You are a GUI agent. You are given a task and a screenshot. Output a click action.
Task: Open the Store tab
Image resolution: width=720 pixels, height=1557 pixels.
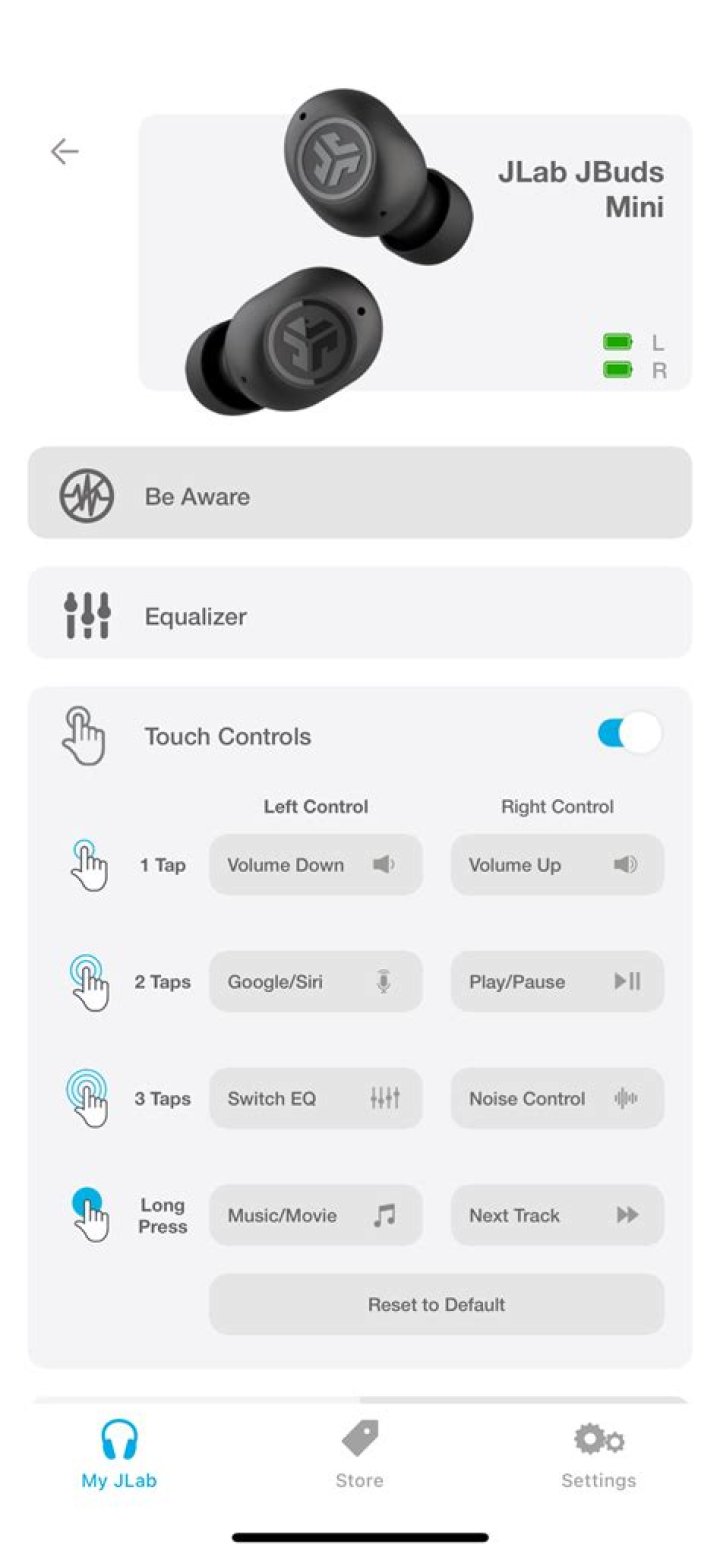tap(359, 1455)
